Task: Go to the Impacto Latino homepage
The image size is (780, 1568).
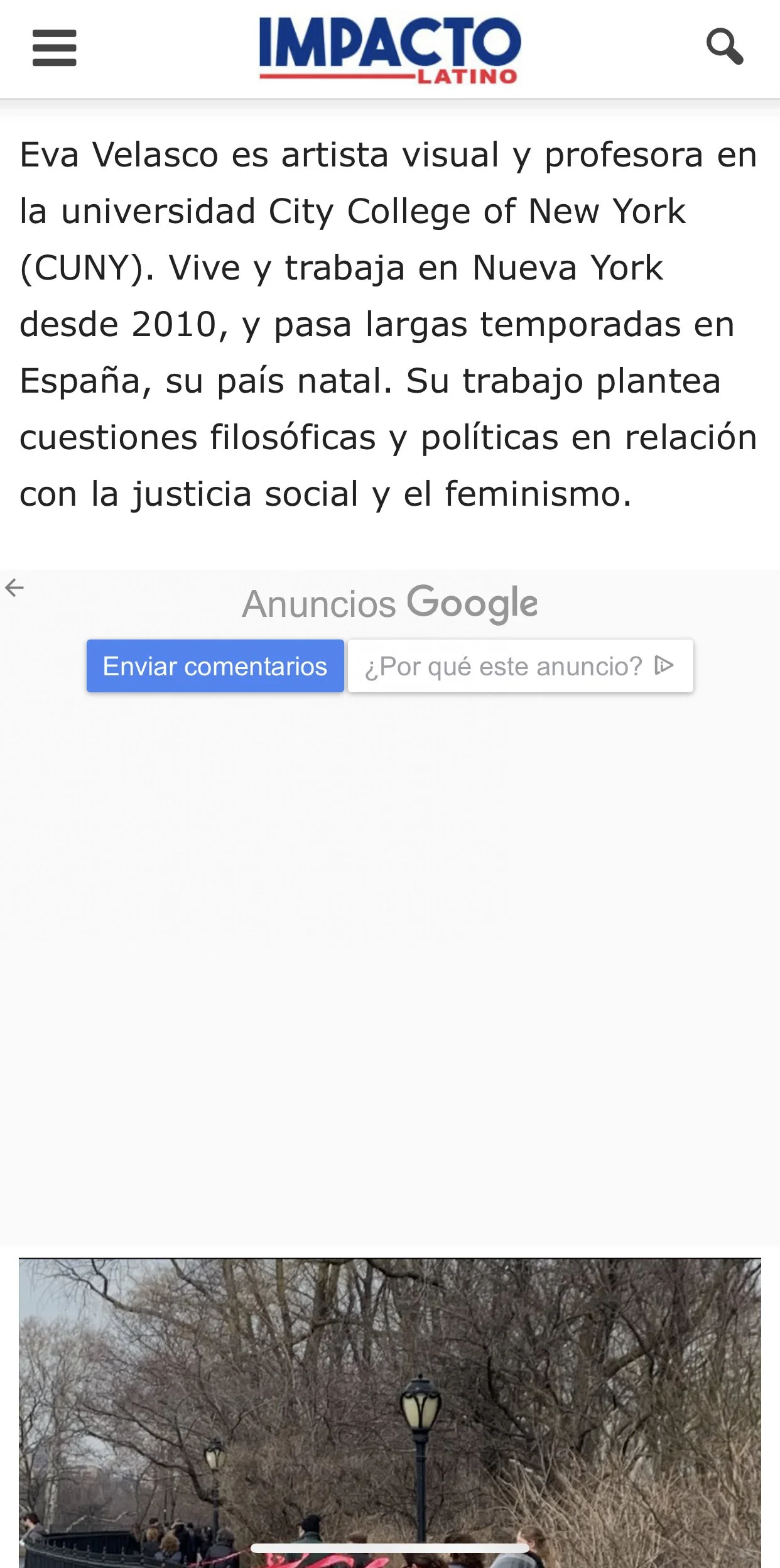Action: point(389,49)
